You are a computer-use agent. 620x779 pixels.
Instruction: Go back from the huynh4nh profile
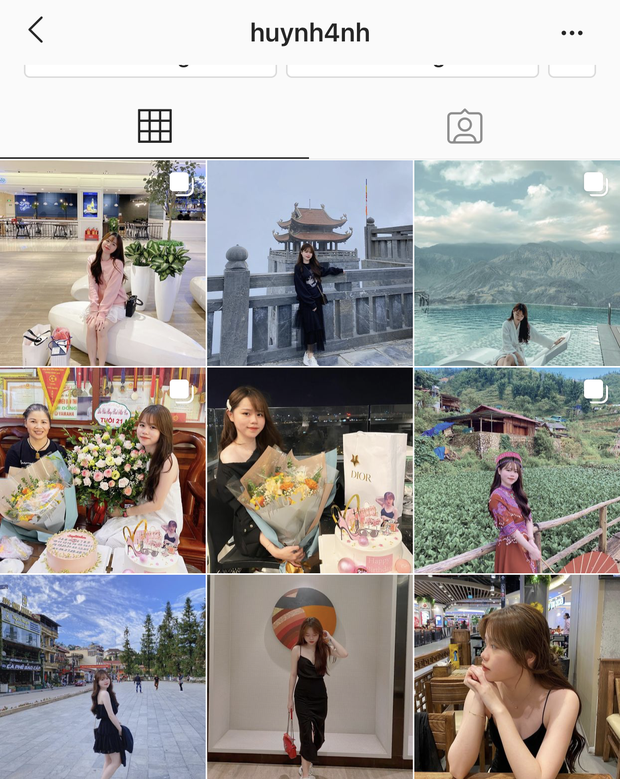click(36, 31)
